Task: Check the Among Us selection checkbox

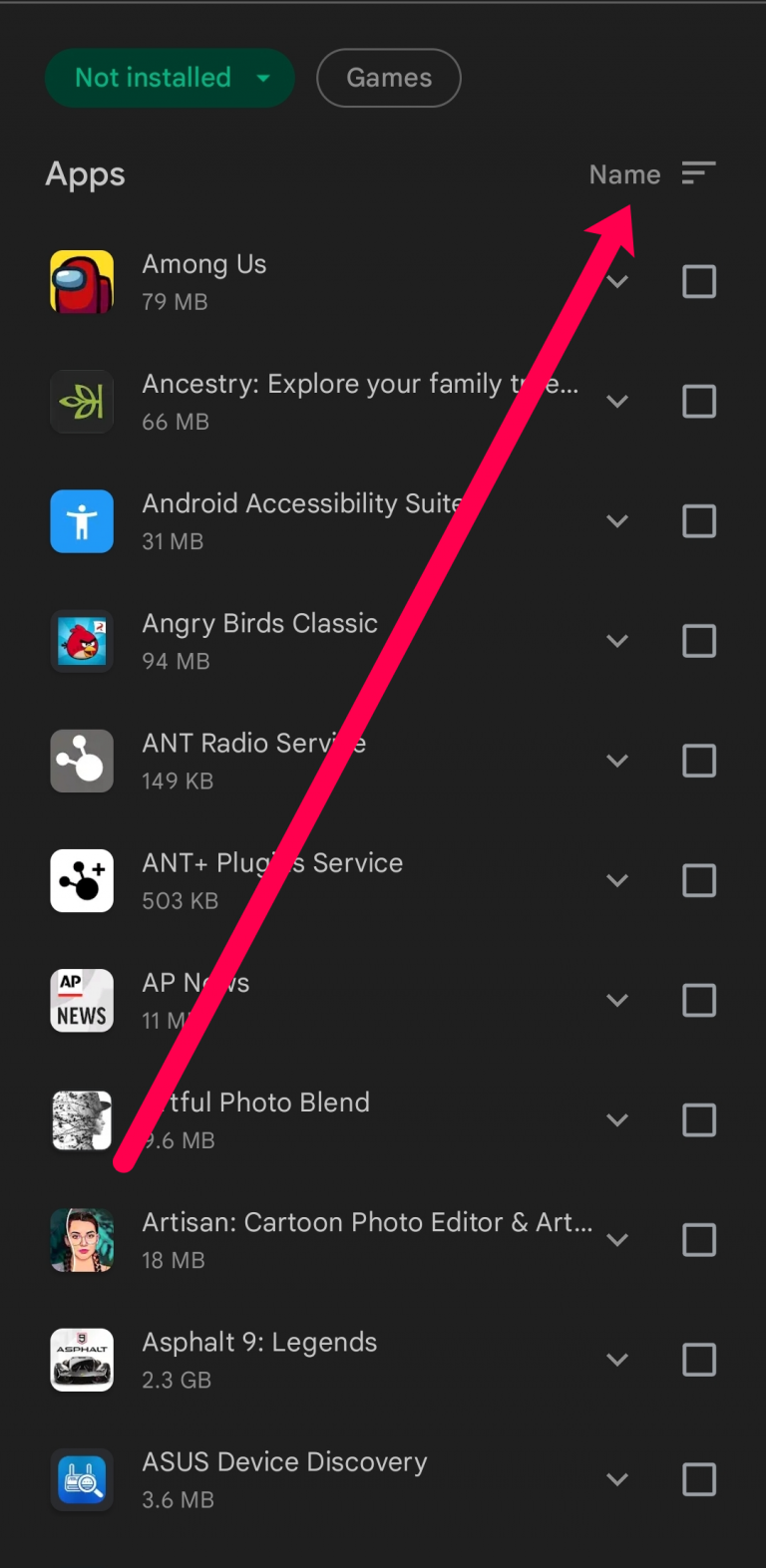Action: (699, 282)
